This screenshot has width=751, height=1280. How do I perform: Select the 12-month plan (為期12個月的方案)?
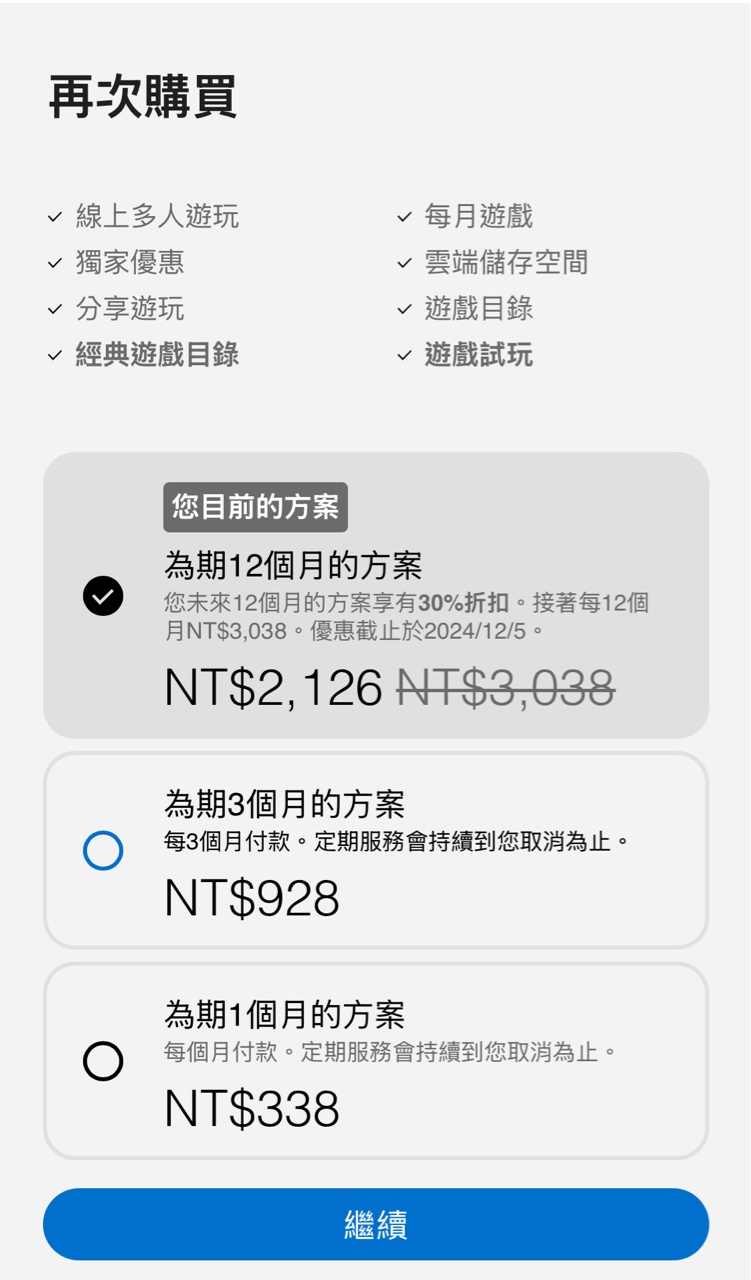(103, 597)
